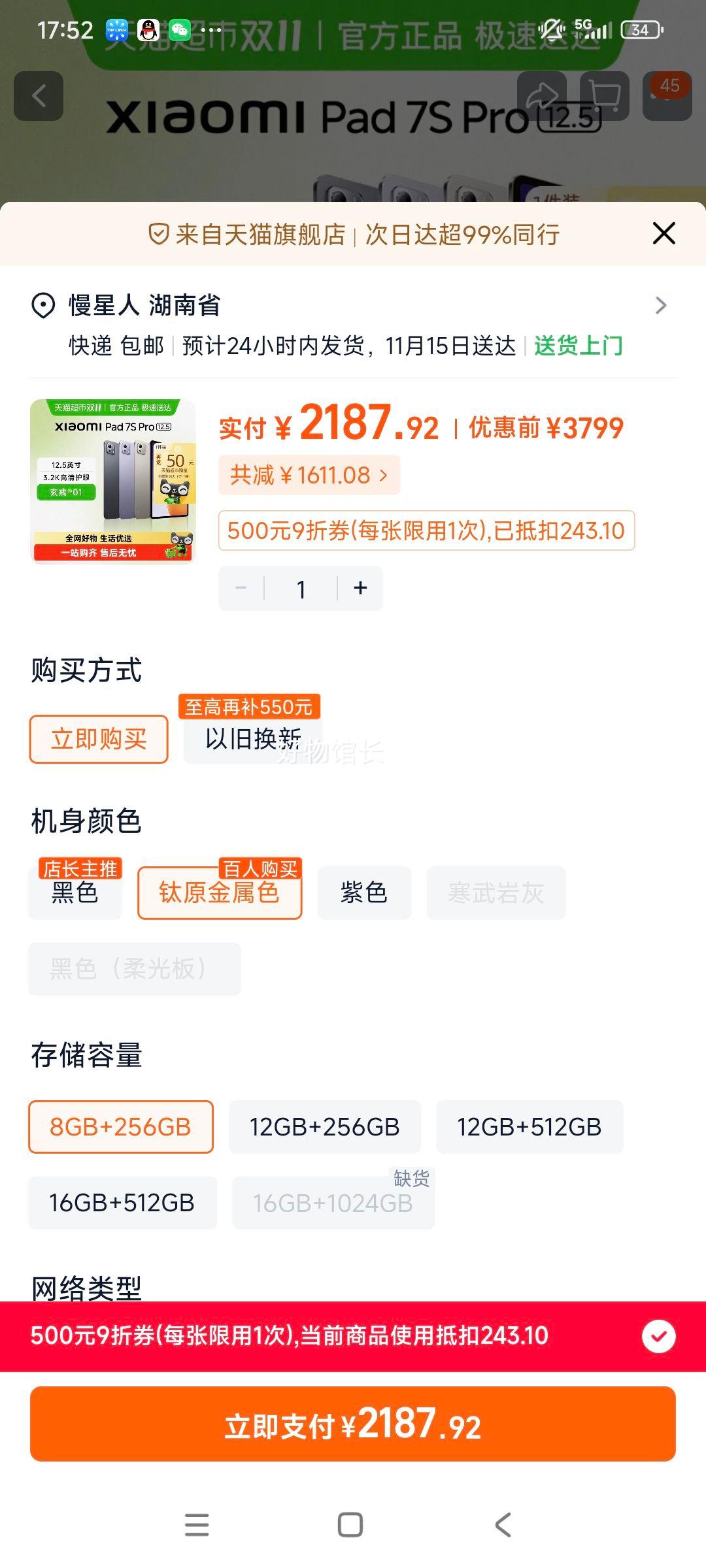The width and height of the screenshot is (706, 1568).
Task: Dismiss the panel with the X close button
Action: coord(664,233)
